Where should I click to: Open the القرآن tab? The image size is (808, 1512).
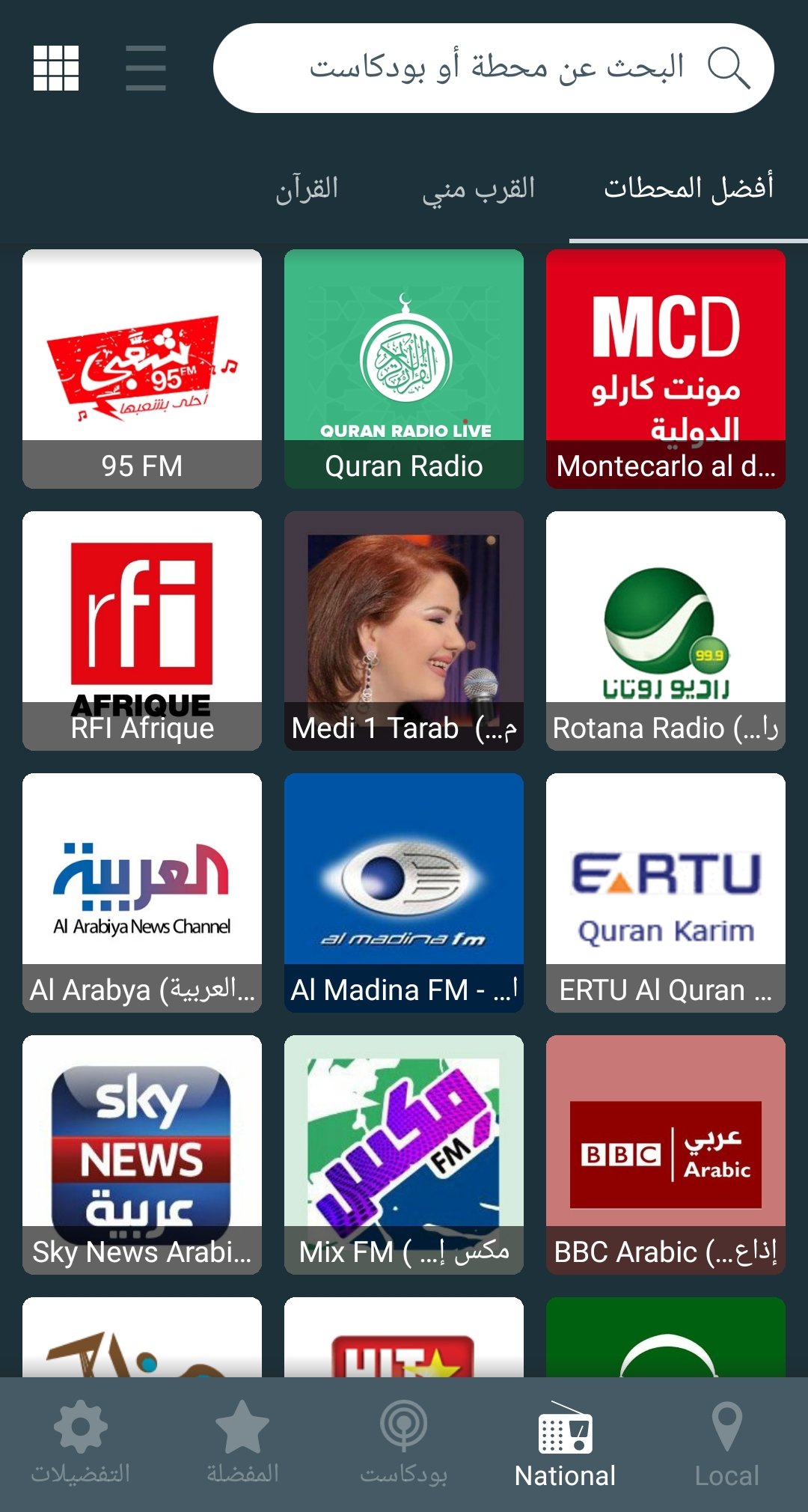pyautogui.click(x=307, y=189)
